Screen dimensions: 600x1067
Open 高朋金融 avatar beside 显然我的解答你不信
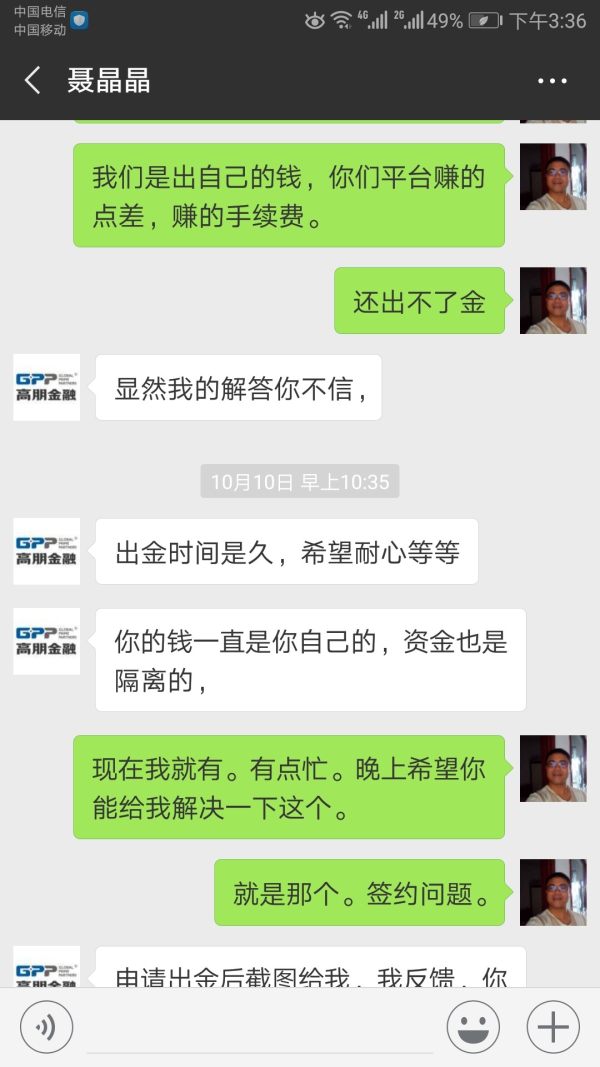tap(46, 387)
